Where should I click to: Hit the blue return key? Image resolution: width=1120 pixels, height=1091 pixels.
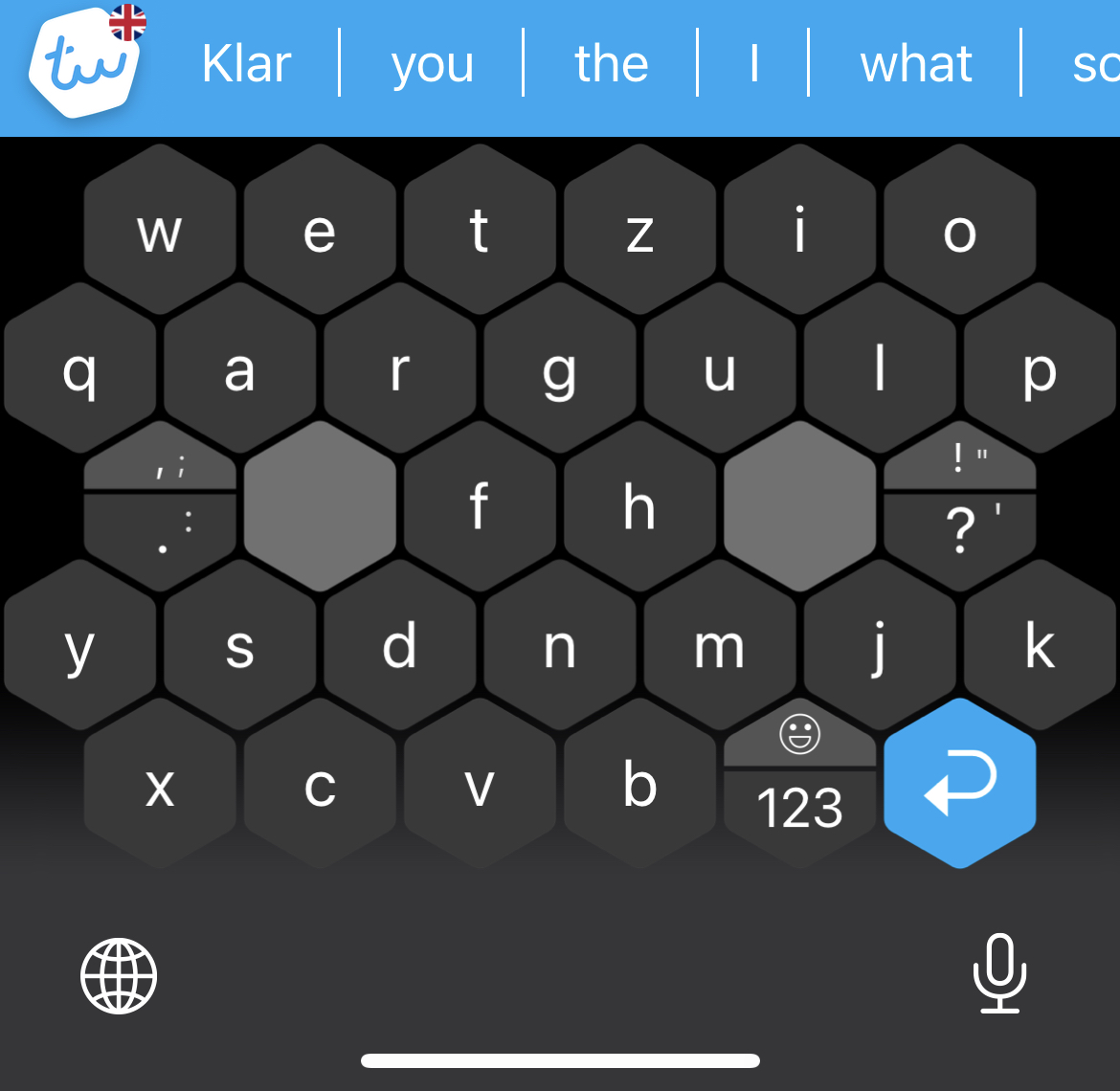point(959,783)
